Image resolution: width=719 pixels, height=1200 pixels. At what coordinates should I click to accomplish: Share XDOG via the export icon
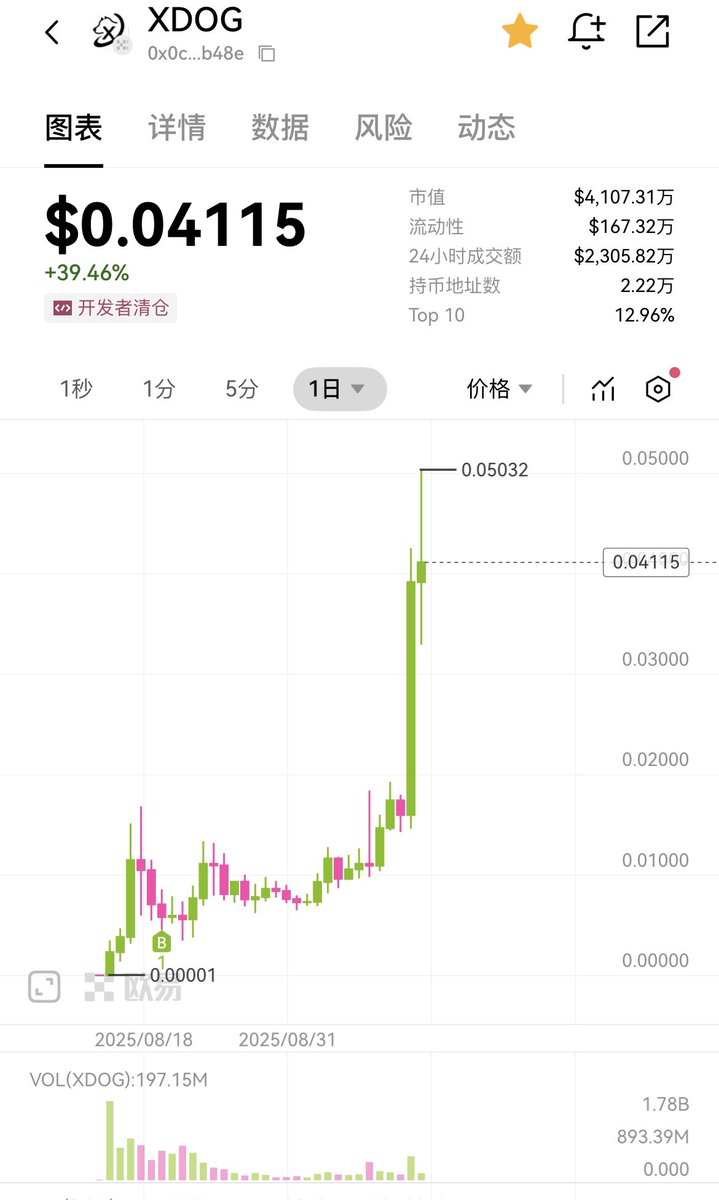click(x=653, y=32)
